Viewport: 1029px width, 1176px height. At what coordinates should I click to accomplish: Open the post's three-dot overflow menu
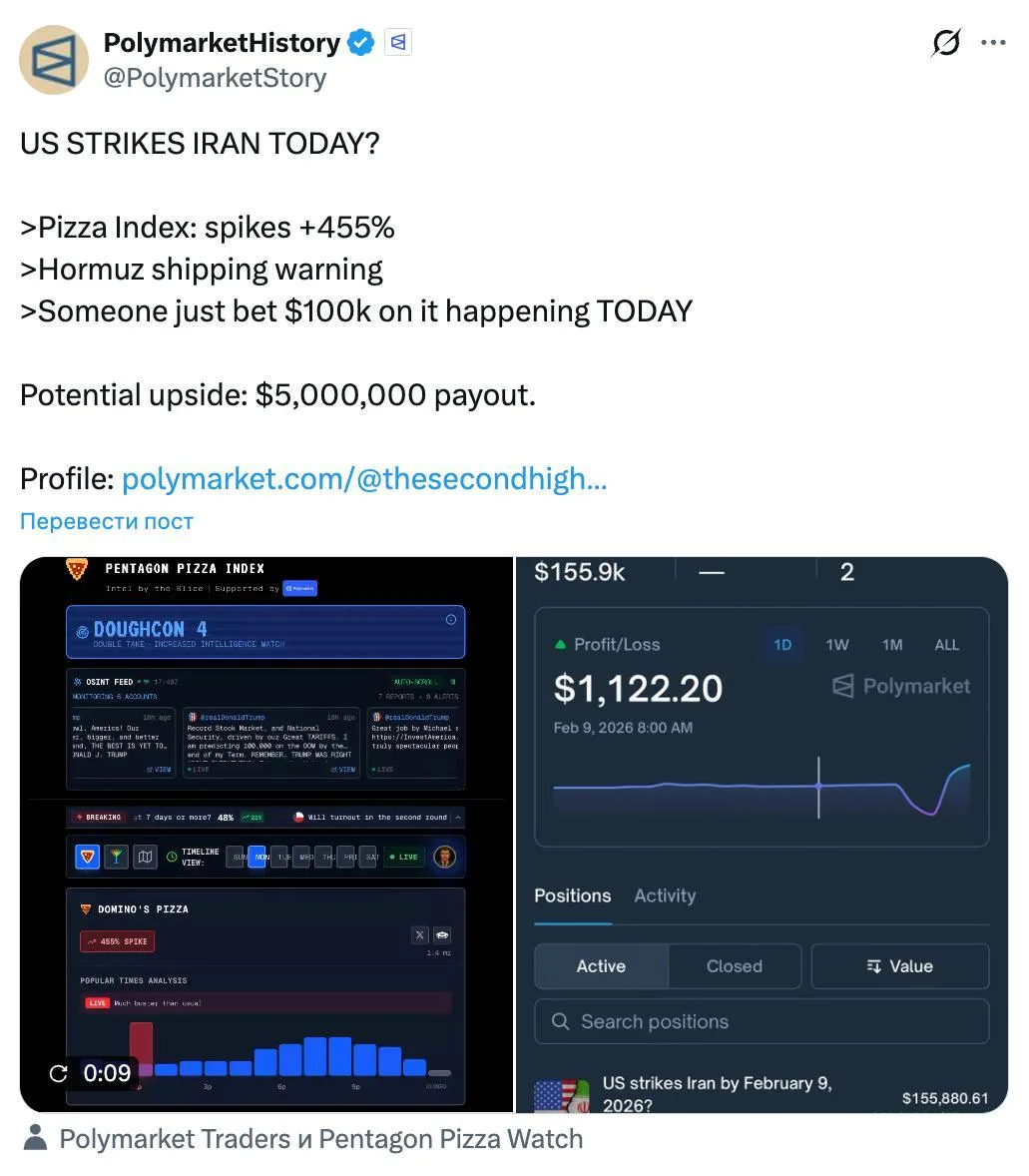[x=994, y=43]
